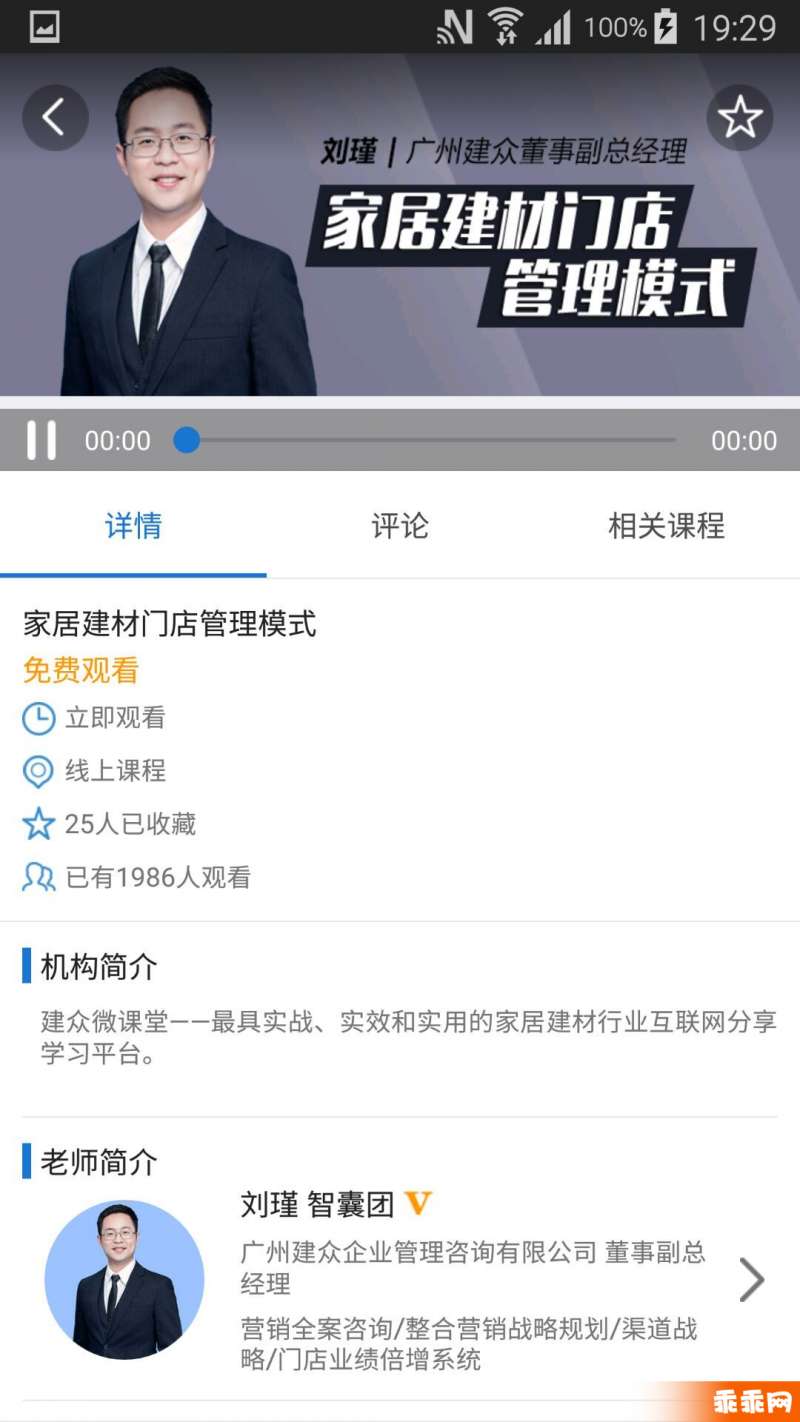Select the 详情 tab
Image resolution: width=800 pixels, height=1422 pixels.
[133, 526]
